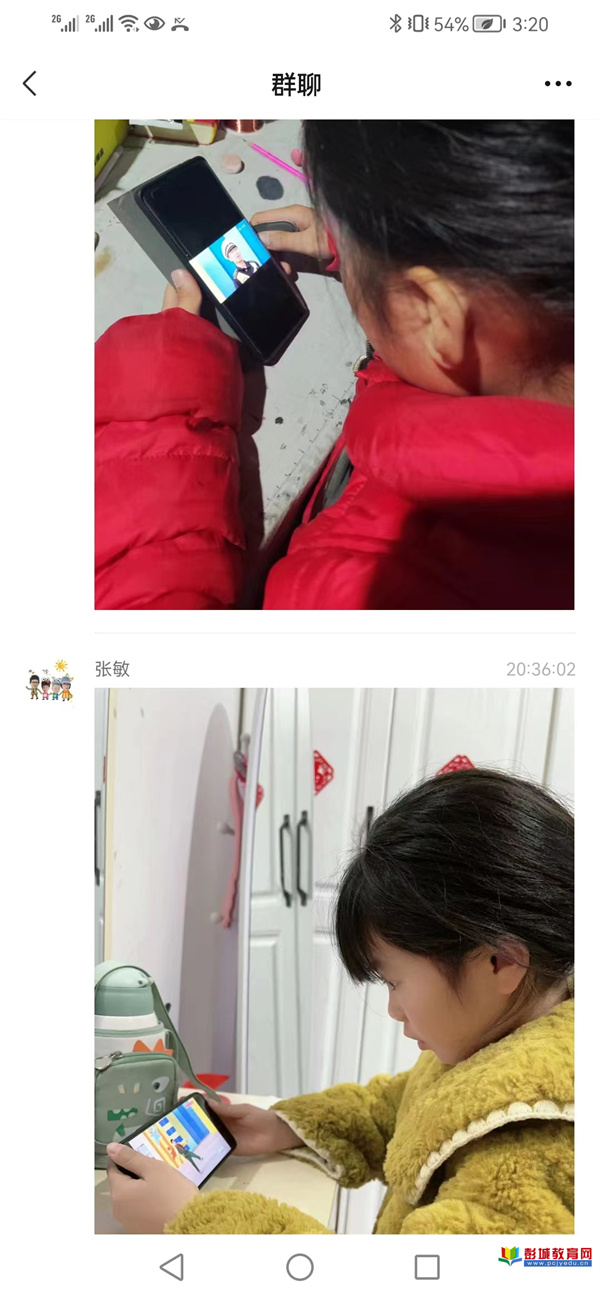Tap the system back button
600x1300 pixels.
(172, 1267)
